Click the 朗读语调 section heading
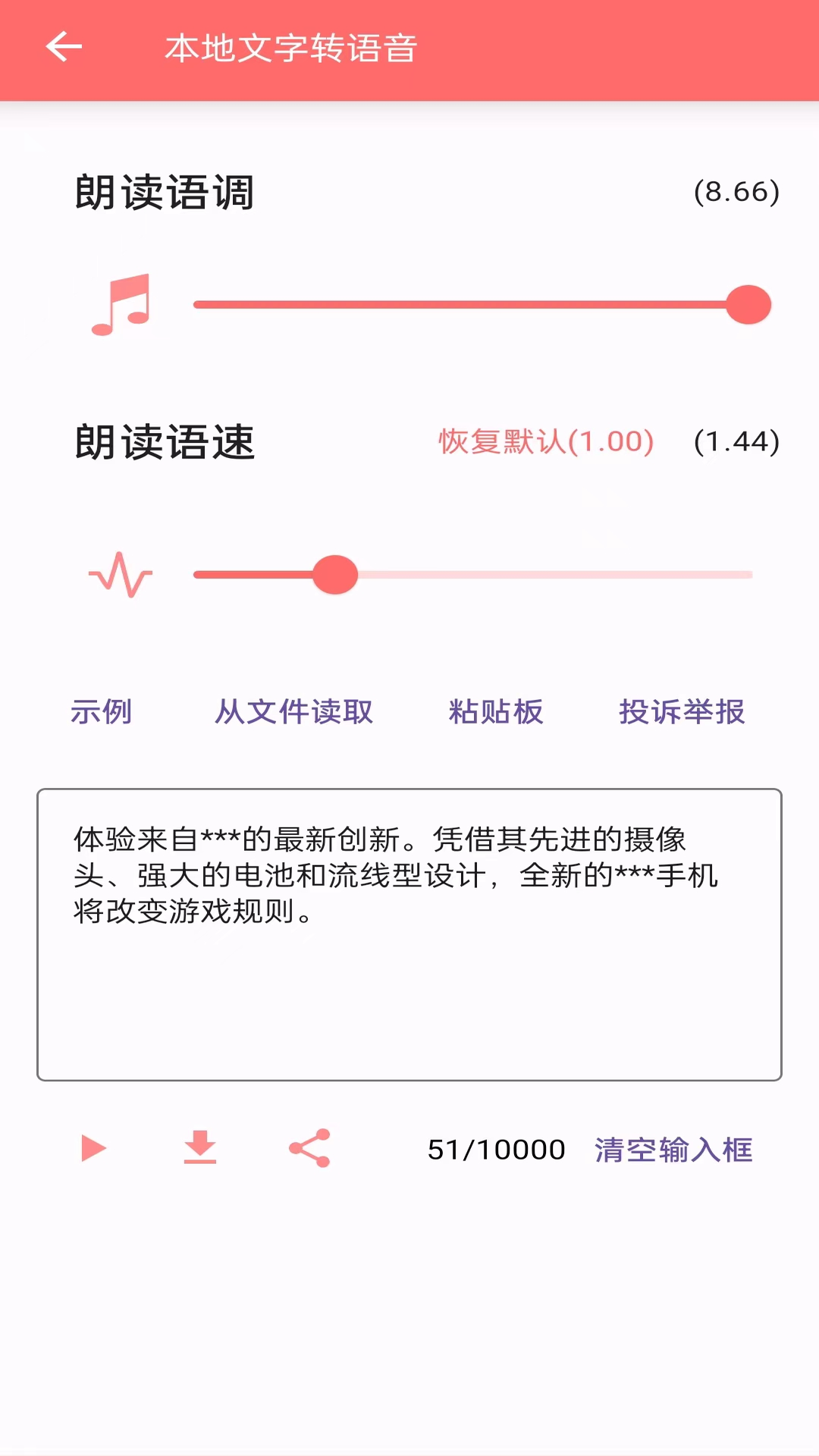 tap(164, 192)
